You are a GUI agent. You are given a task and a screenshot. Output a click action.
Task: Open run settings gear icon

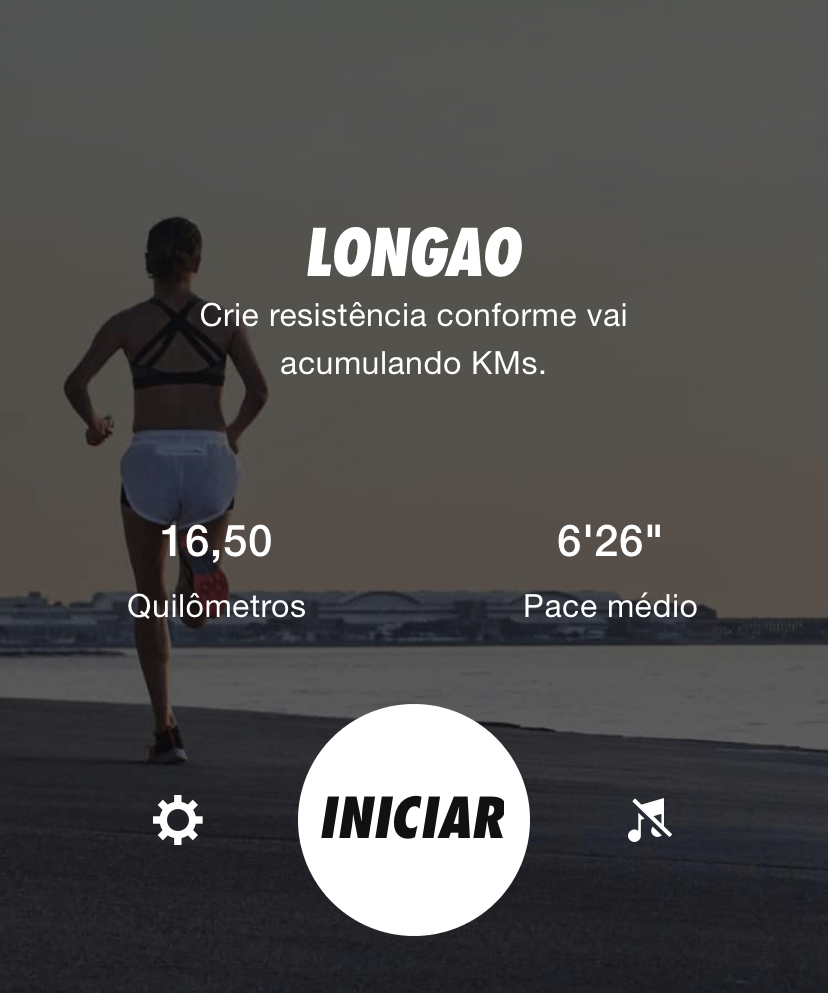point(177,821)
